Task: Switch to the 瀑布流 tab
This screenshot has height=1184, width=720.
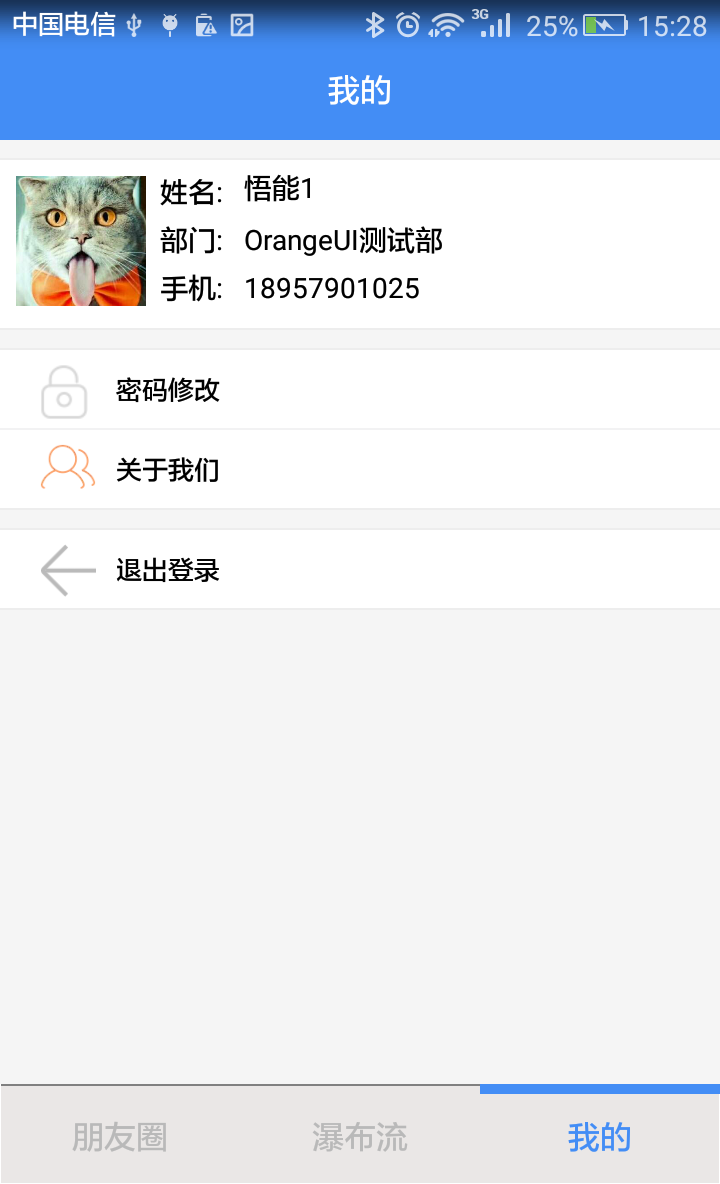Action: click(x=360, y=1137)
